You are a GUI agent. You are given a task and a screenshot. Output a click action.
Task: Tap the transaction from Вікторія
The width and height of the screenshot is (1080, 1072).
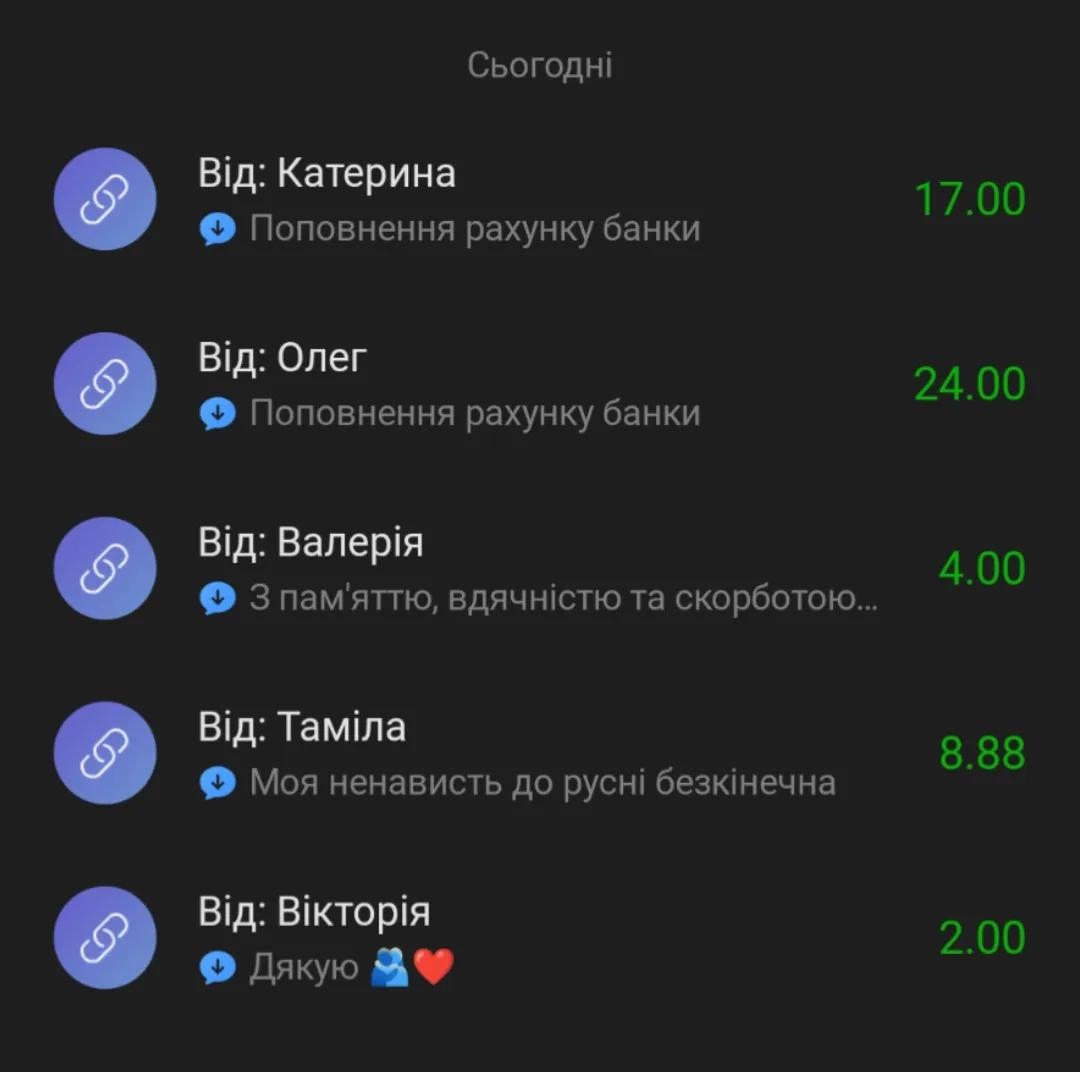pos(540,938)
